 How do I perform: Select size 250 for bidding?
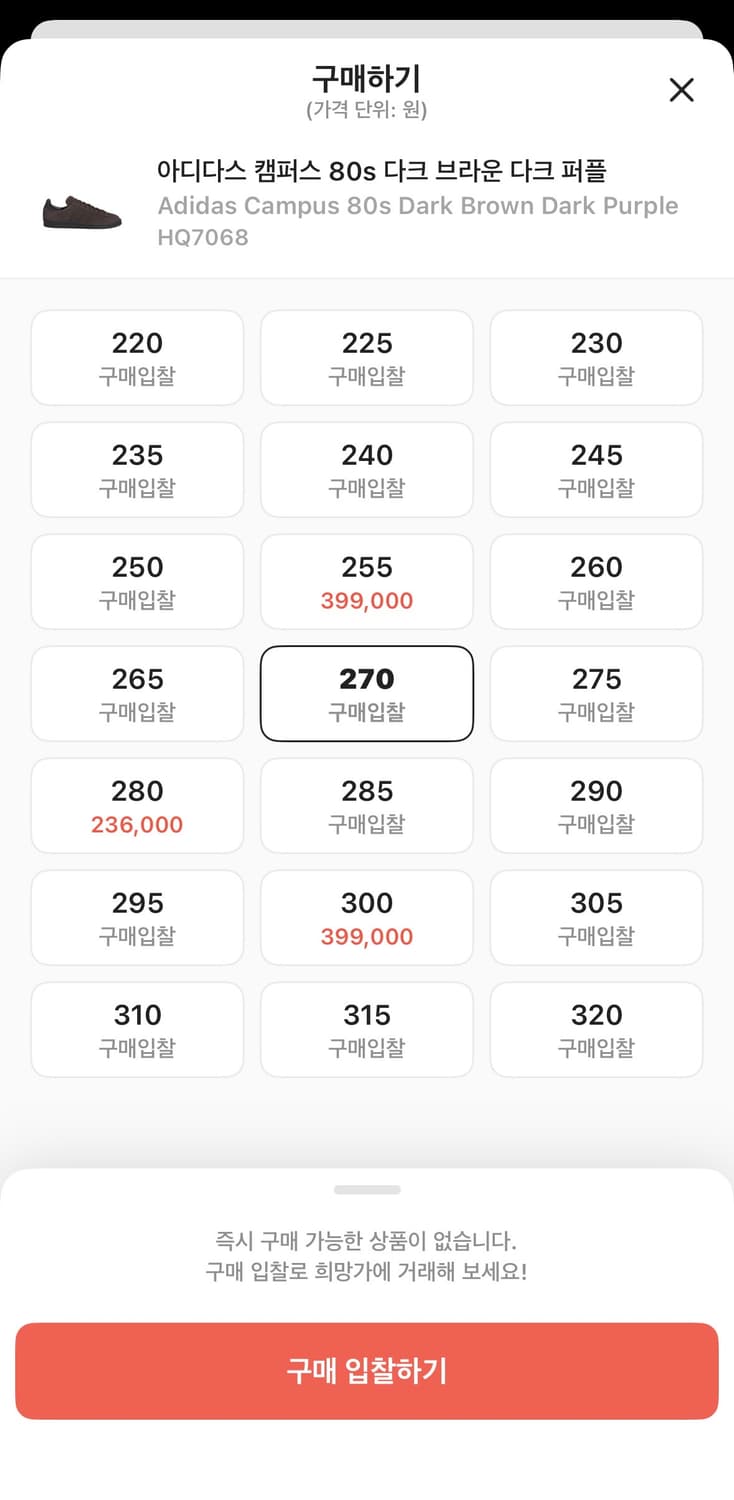137,582
